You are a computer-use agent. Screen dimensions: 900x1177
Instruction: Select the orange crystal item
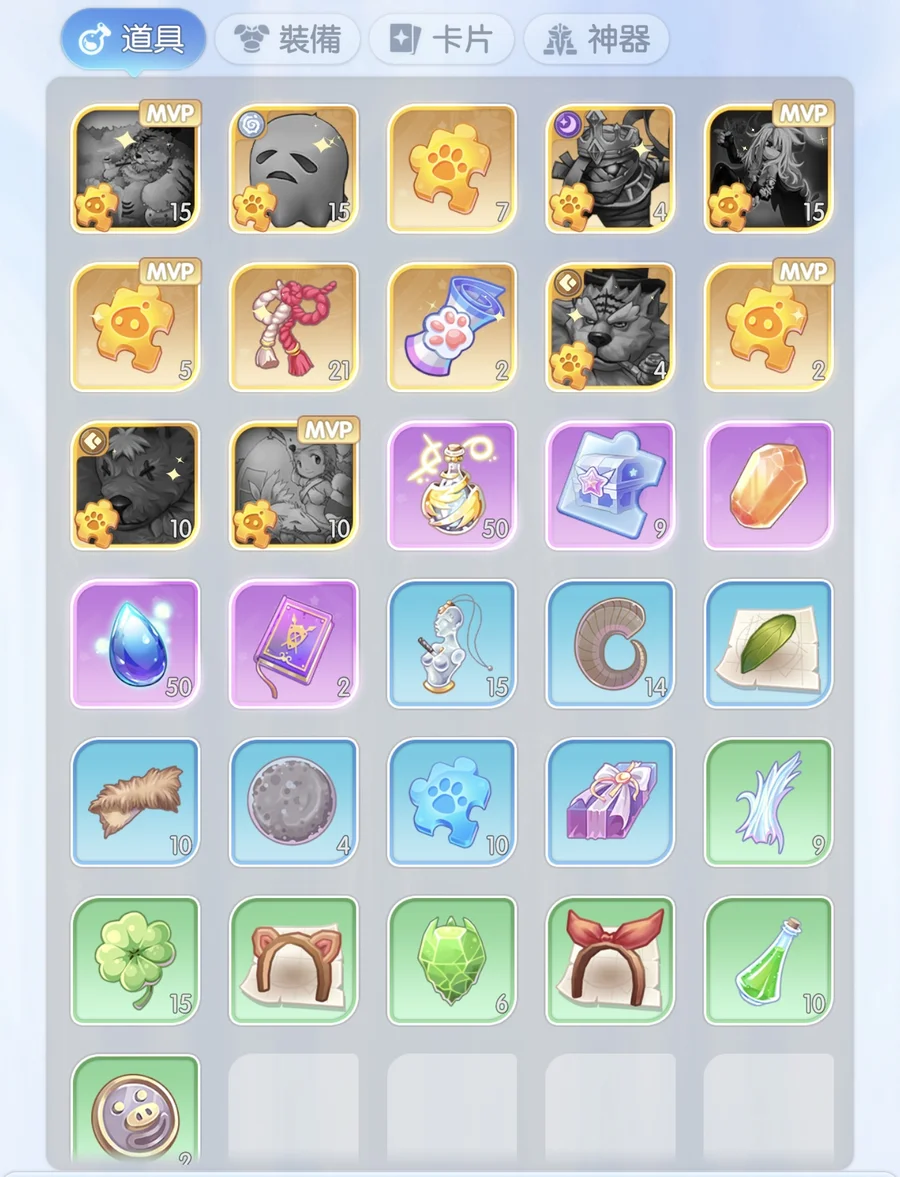(768, 485)
